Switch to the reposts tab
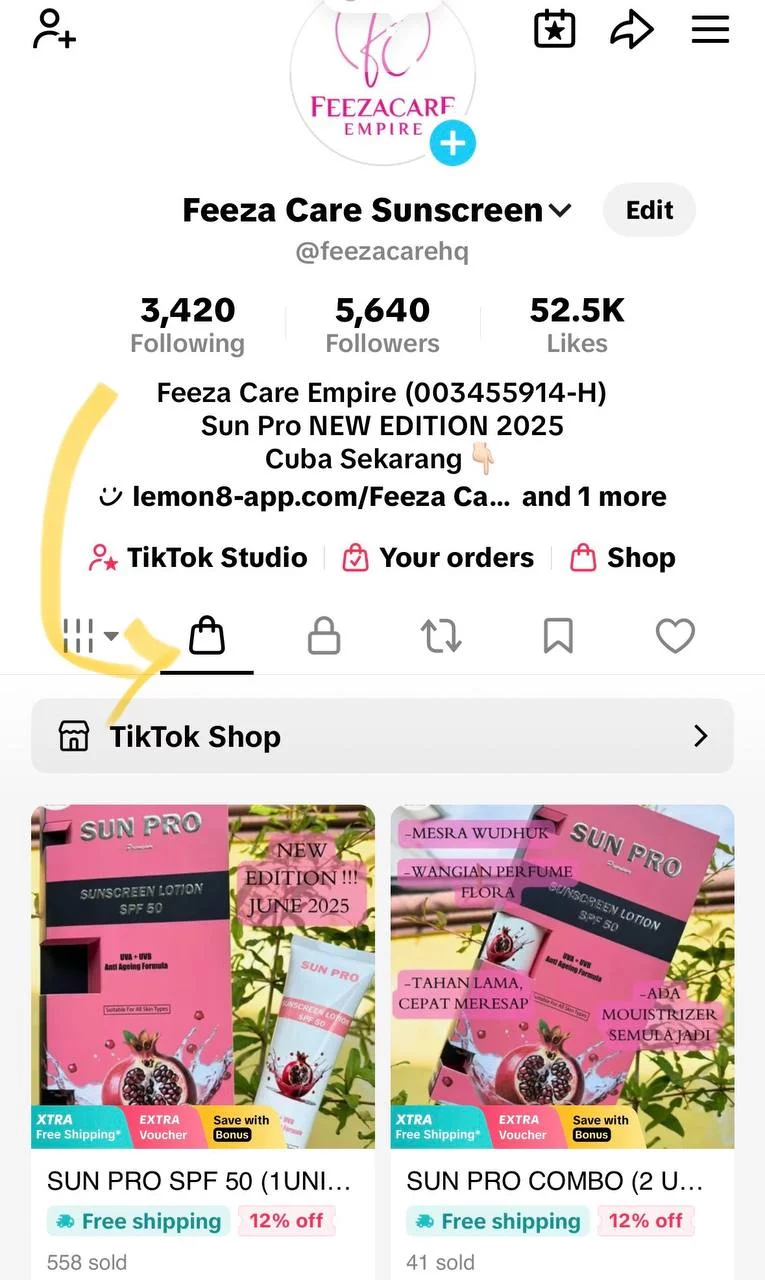Viewport: 765px width, 1280px height. point(441,635)
